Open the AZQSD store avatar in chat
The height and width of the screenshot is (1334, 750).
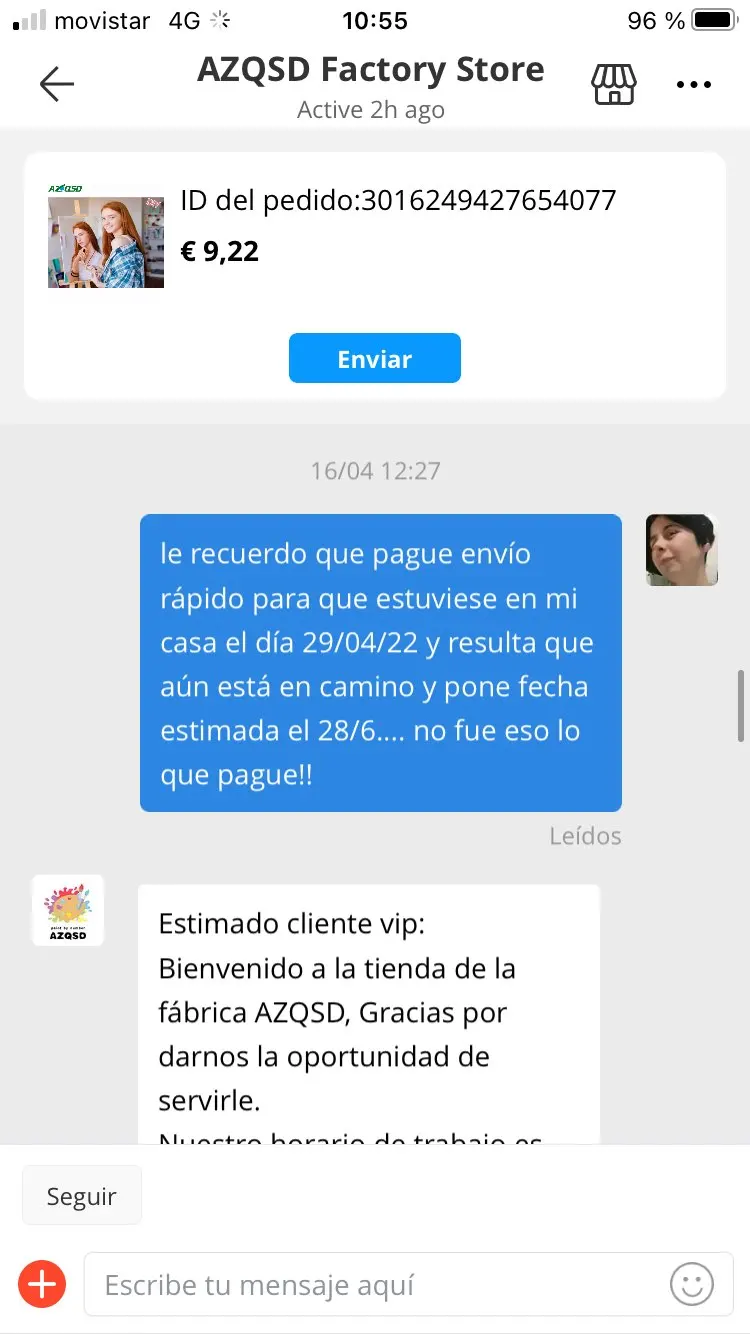(x=68, y=911)
